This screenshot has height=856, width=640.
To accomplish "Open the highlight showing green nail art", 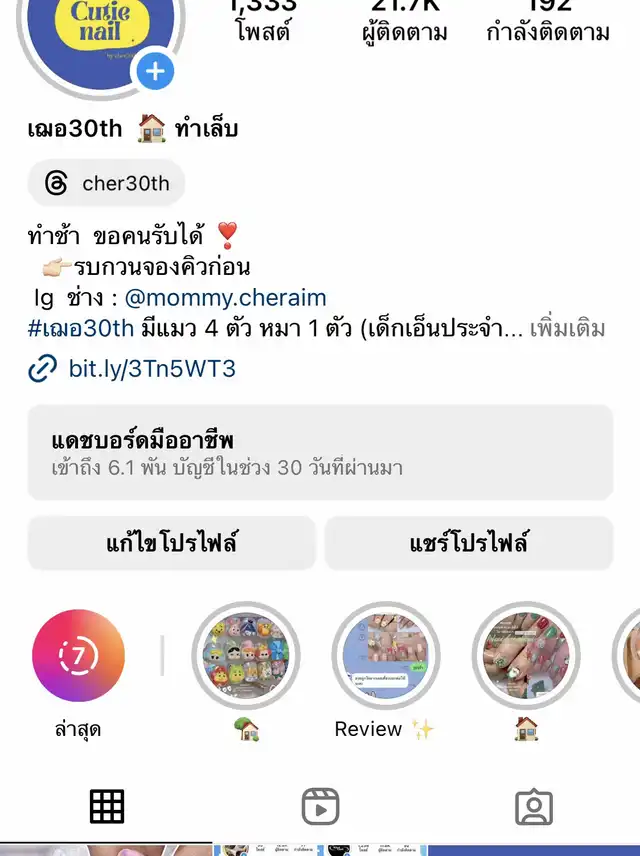I will pos(526,656).
